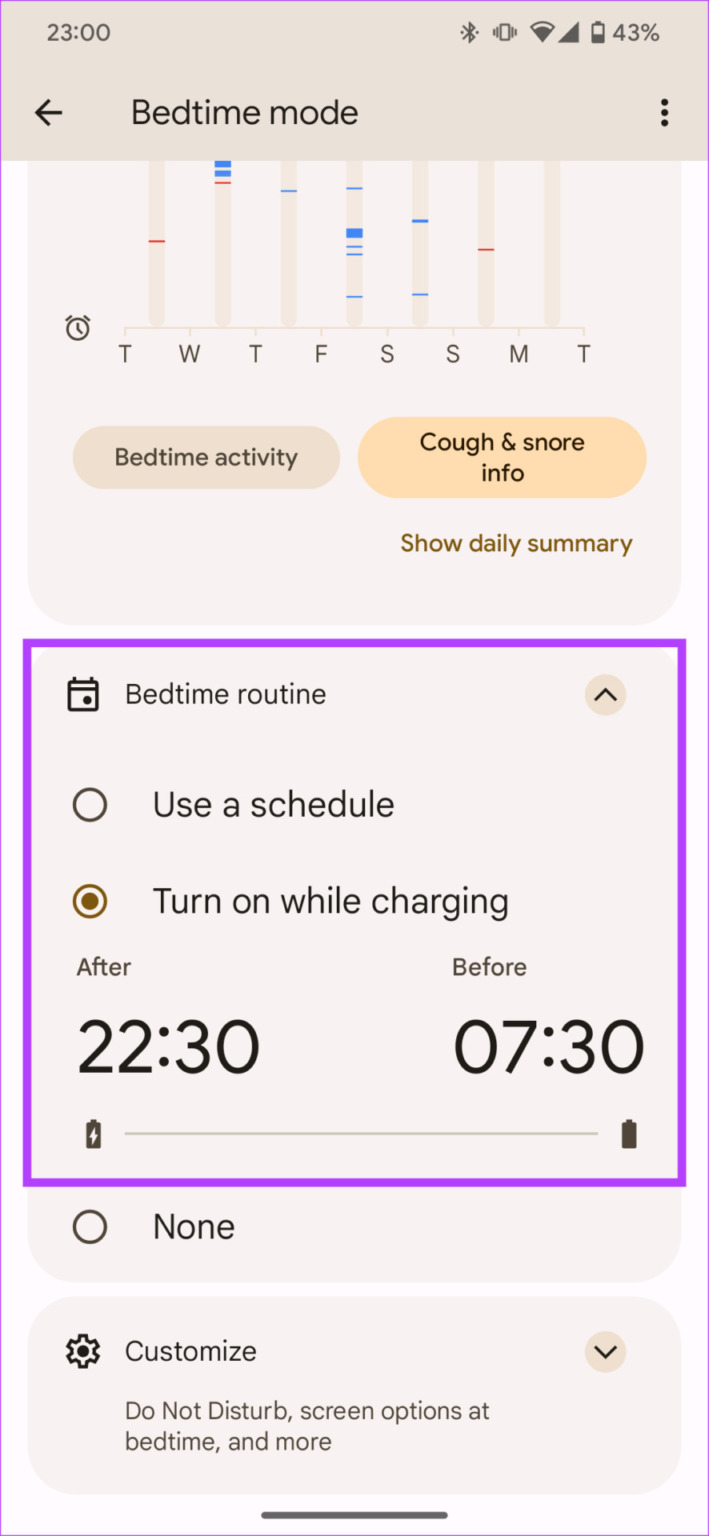Viewport: 709px width, 1536px height.
Task: Select the None option
Action: (90, 1227)
